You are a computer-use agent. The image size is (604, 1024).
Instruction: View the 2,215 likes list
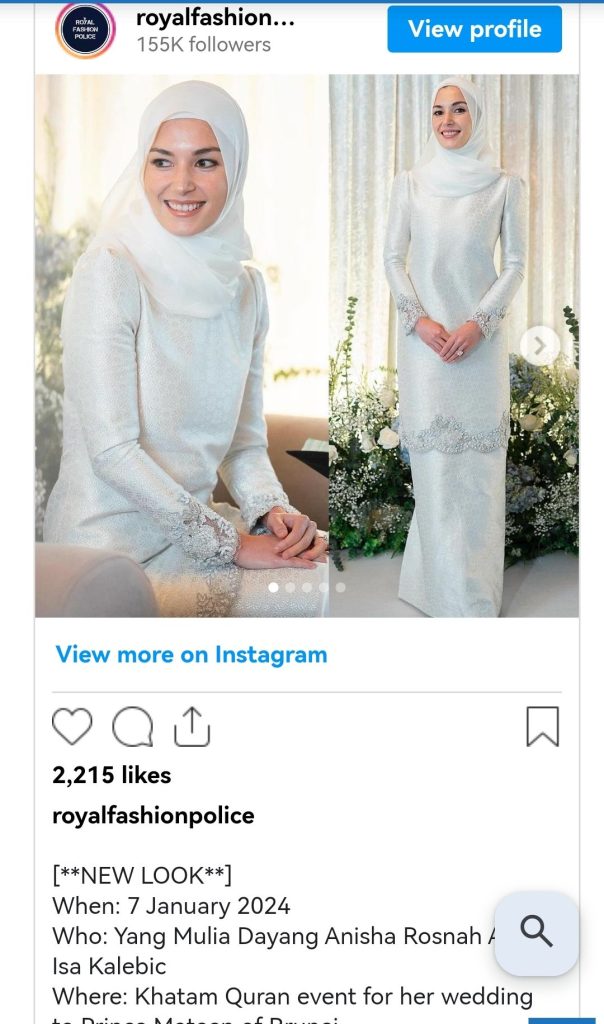111,775
